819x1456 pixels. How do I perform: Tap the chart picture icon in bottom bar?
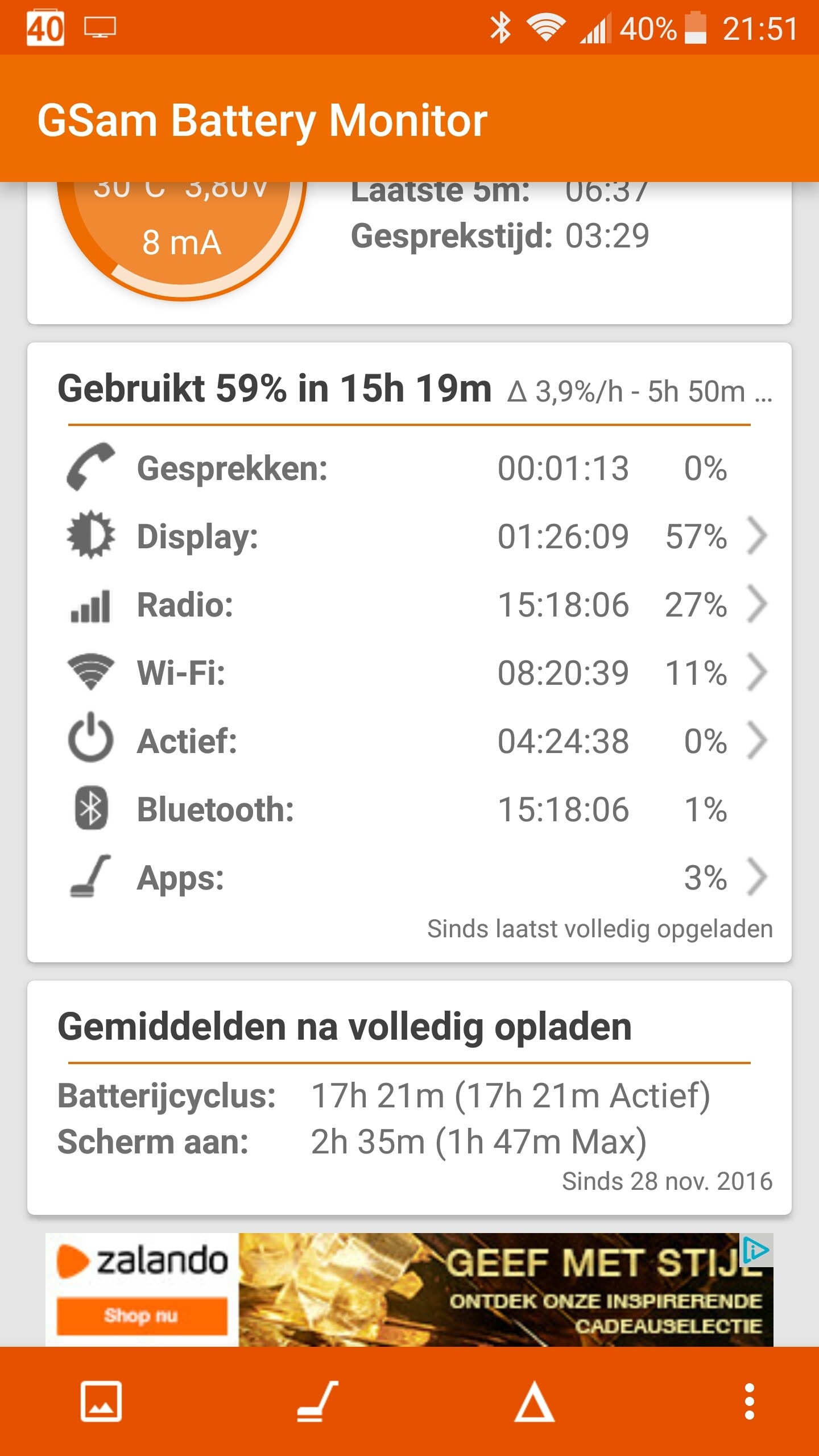tap(101, 1401)
